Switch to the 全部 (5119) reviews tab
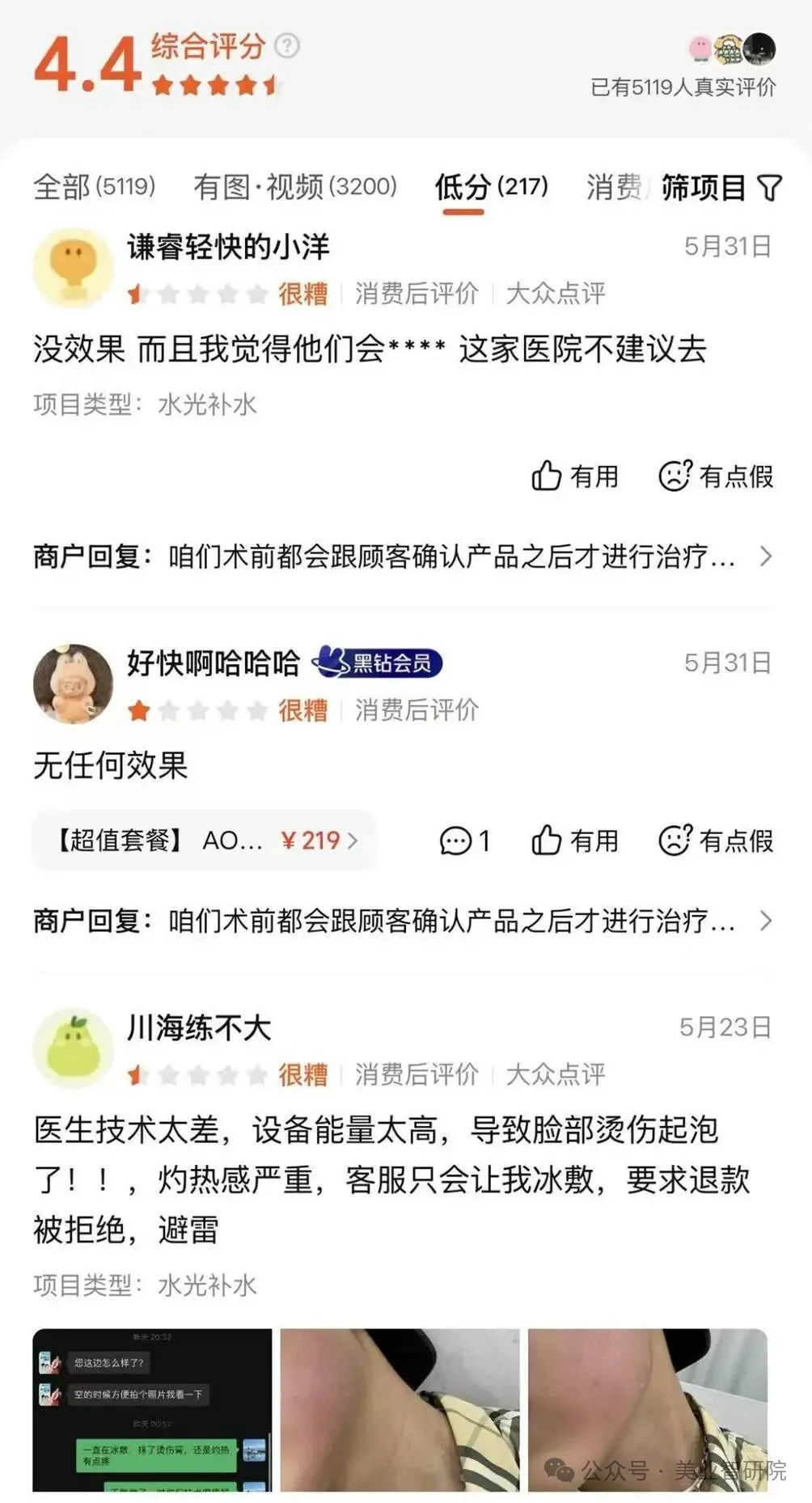The width and height of the screenshot is (812, 1503). click(x=94, y=187)
